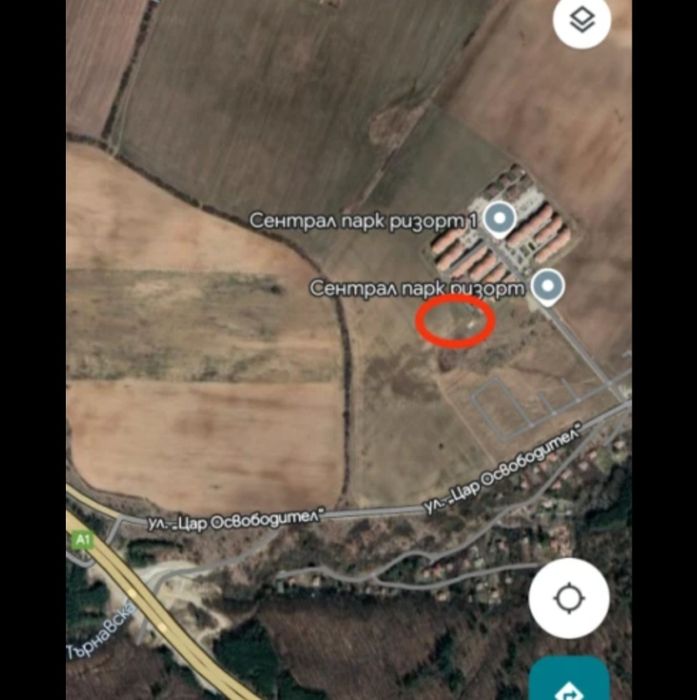Open the map layers selector

(582, 20)
